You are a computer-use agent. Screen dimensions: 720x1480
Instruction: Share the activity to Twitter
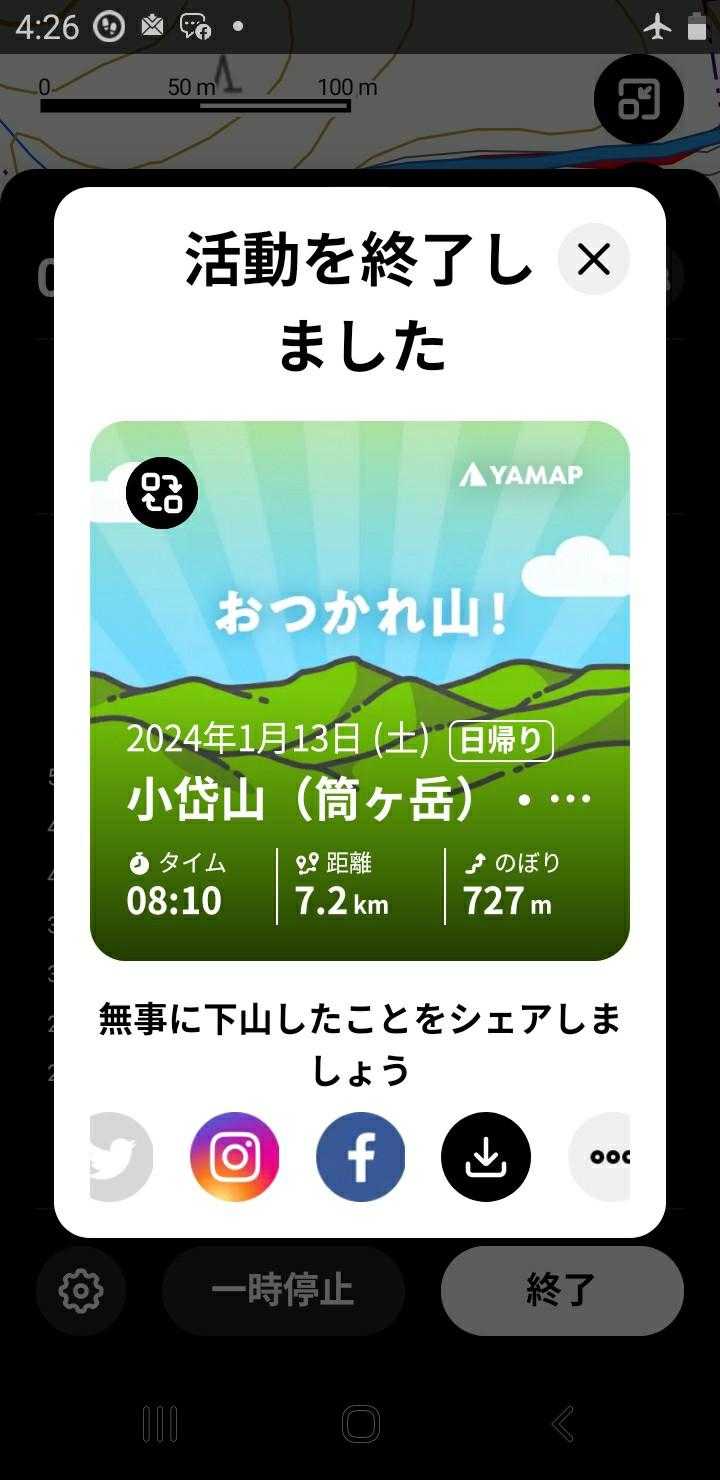pos(120,1157)
